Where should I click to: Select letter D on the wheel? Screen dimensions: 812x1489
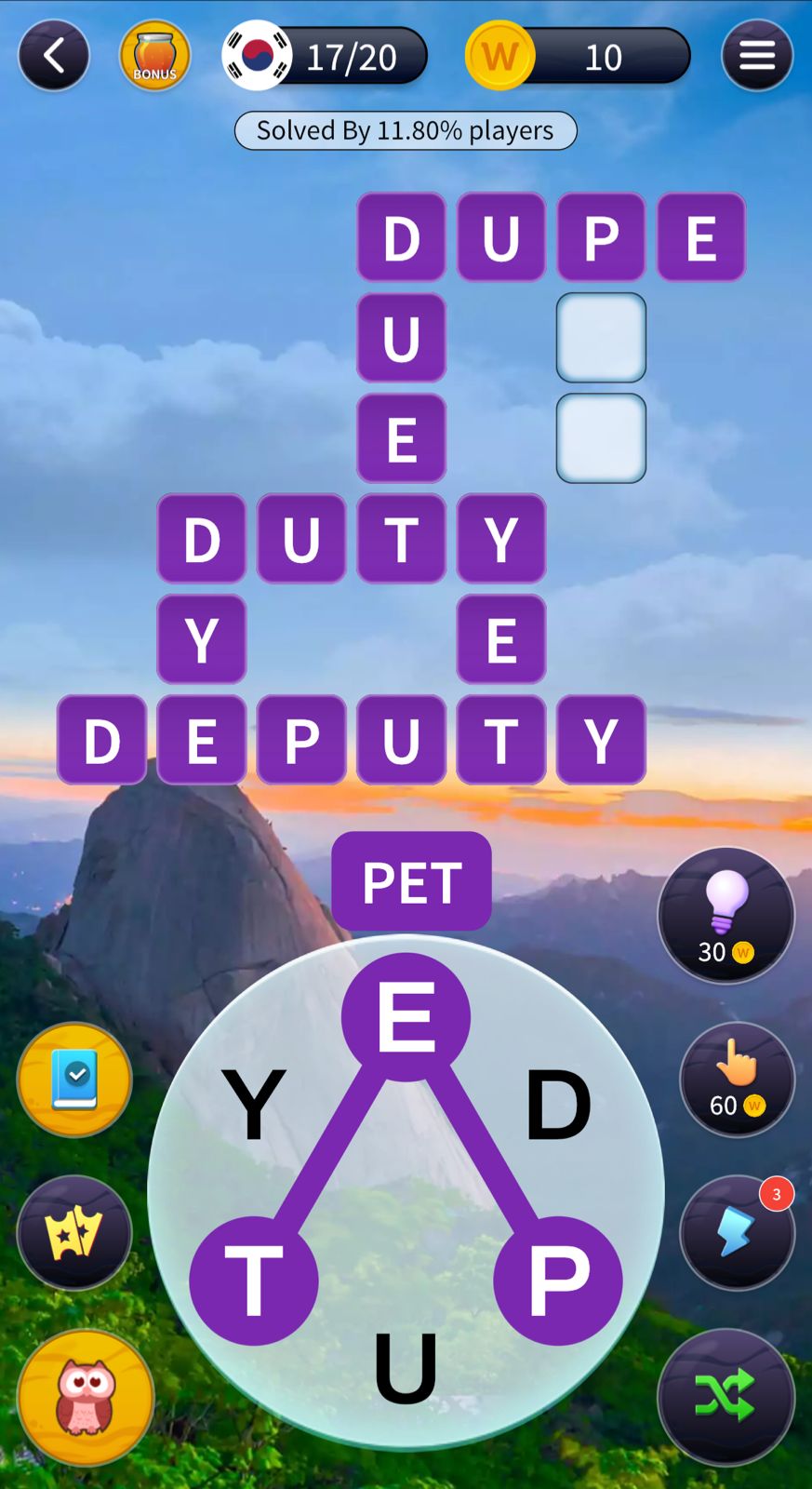coord(558,1105)
